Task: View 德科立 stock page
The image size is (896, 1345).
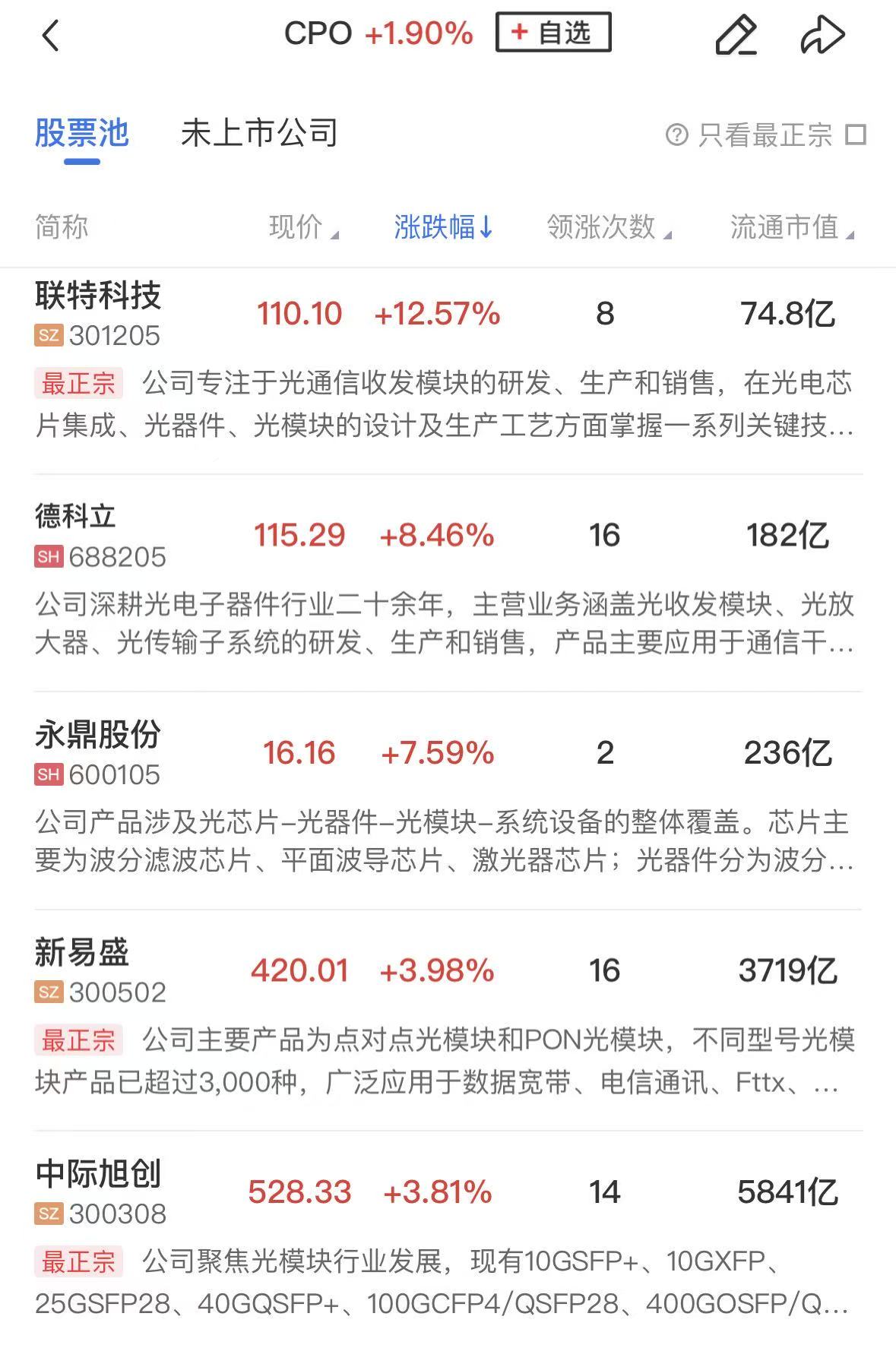Action: click(x=76, y=517)
